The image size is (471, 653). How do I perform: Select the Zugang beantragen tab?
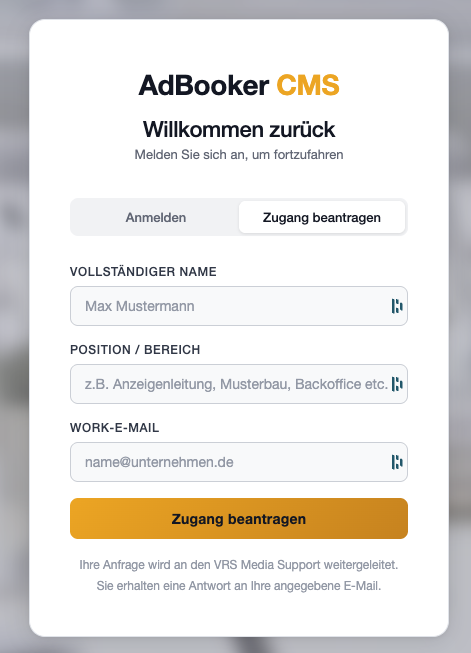tap(321, 217)
